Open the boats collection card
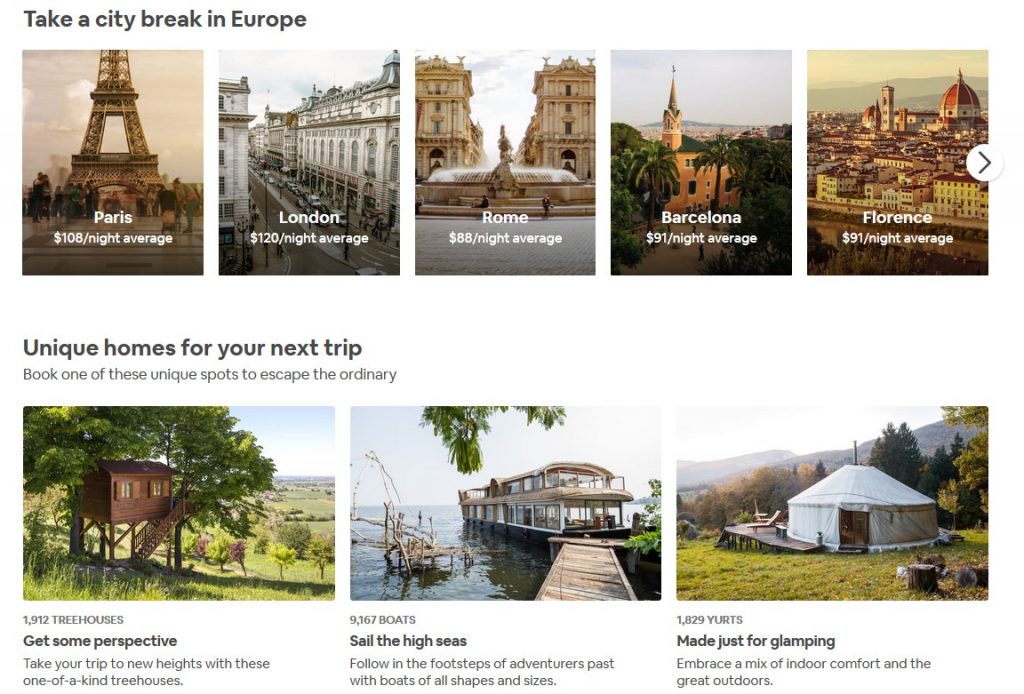Viewport: 1024px width, 694px height. 505,503
